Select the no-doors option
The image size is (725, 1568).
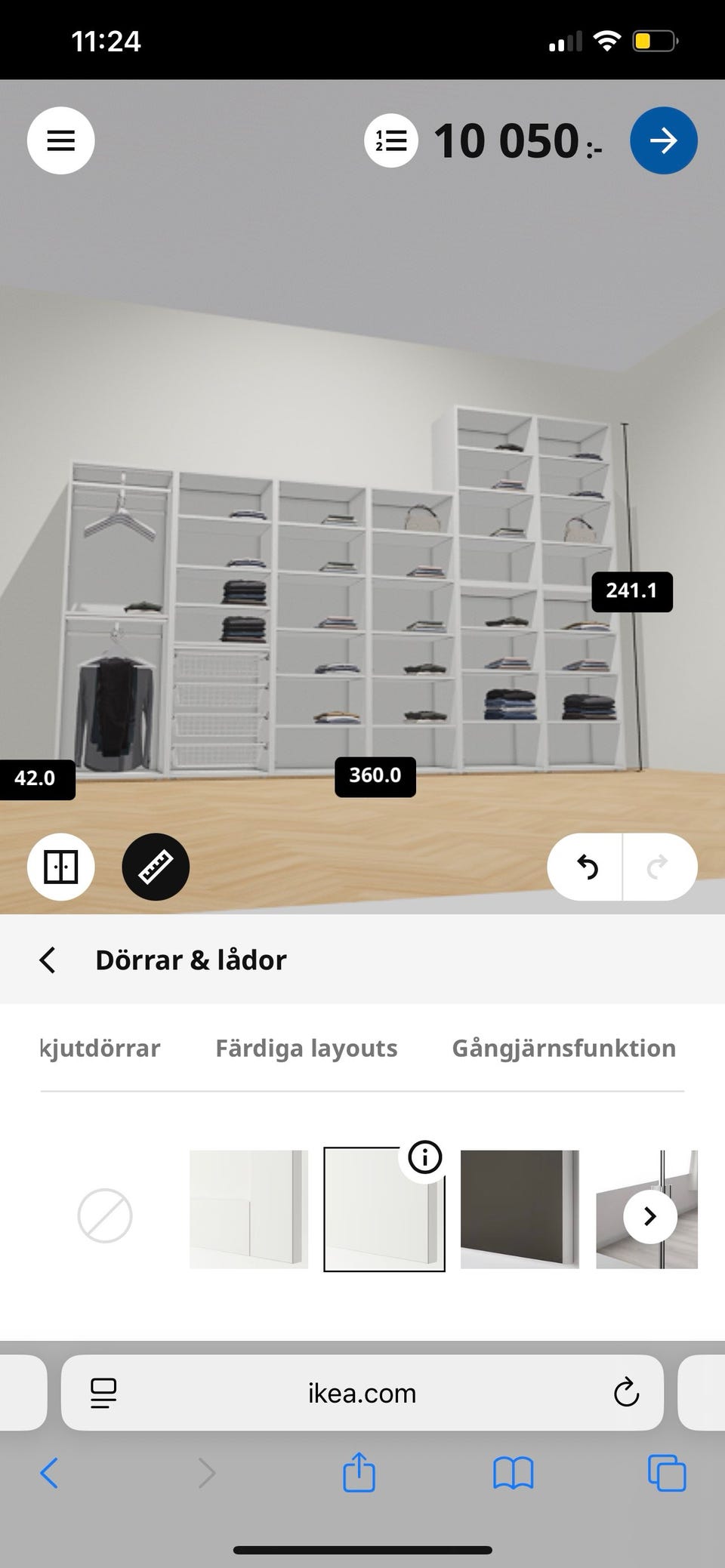pyautogui.click(x=105, y=1216)
